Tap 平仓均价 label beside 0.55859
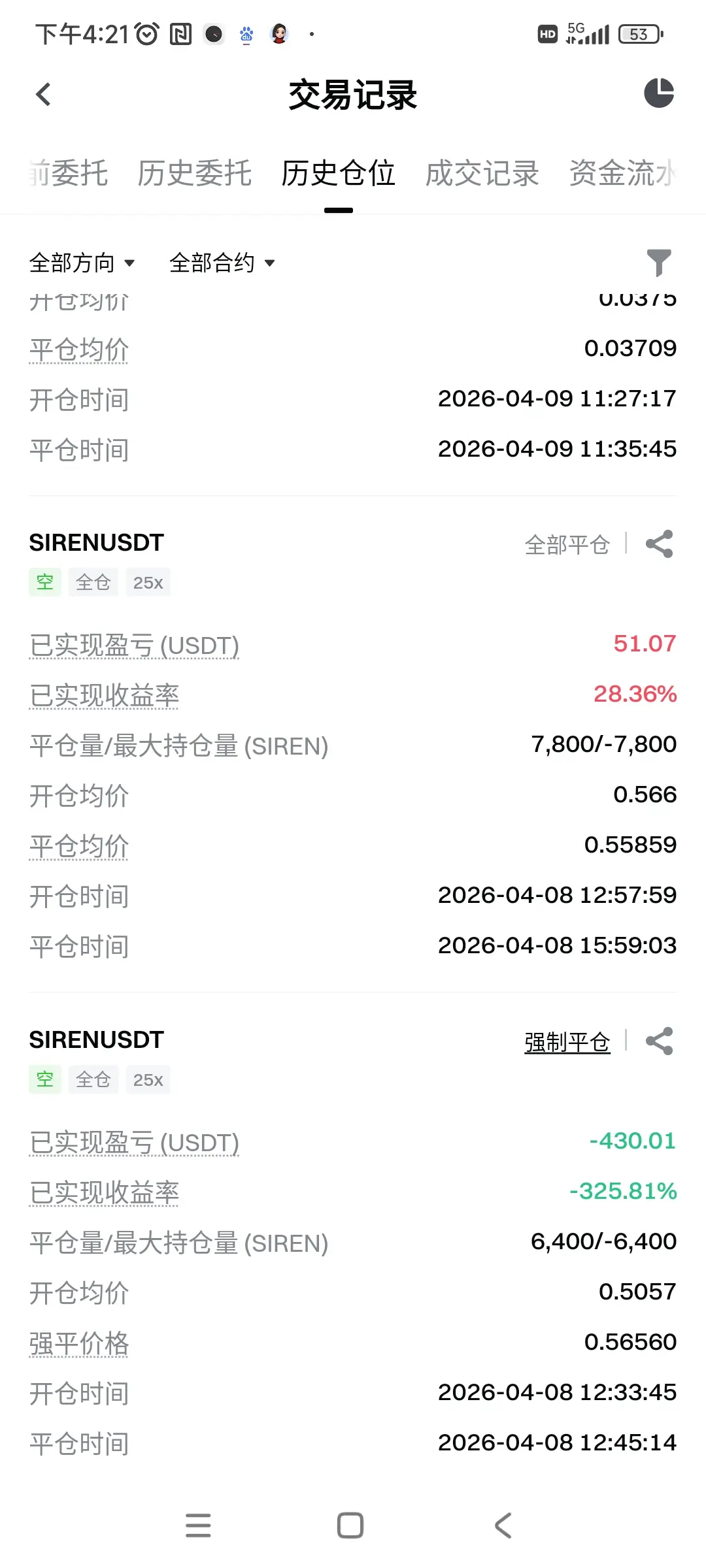The image size is (706, 1568). (79, 846)
